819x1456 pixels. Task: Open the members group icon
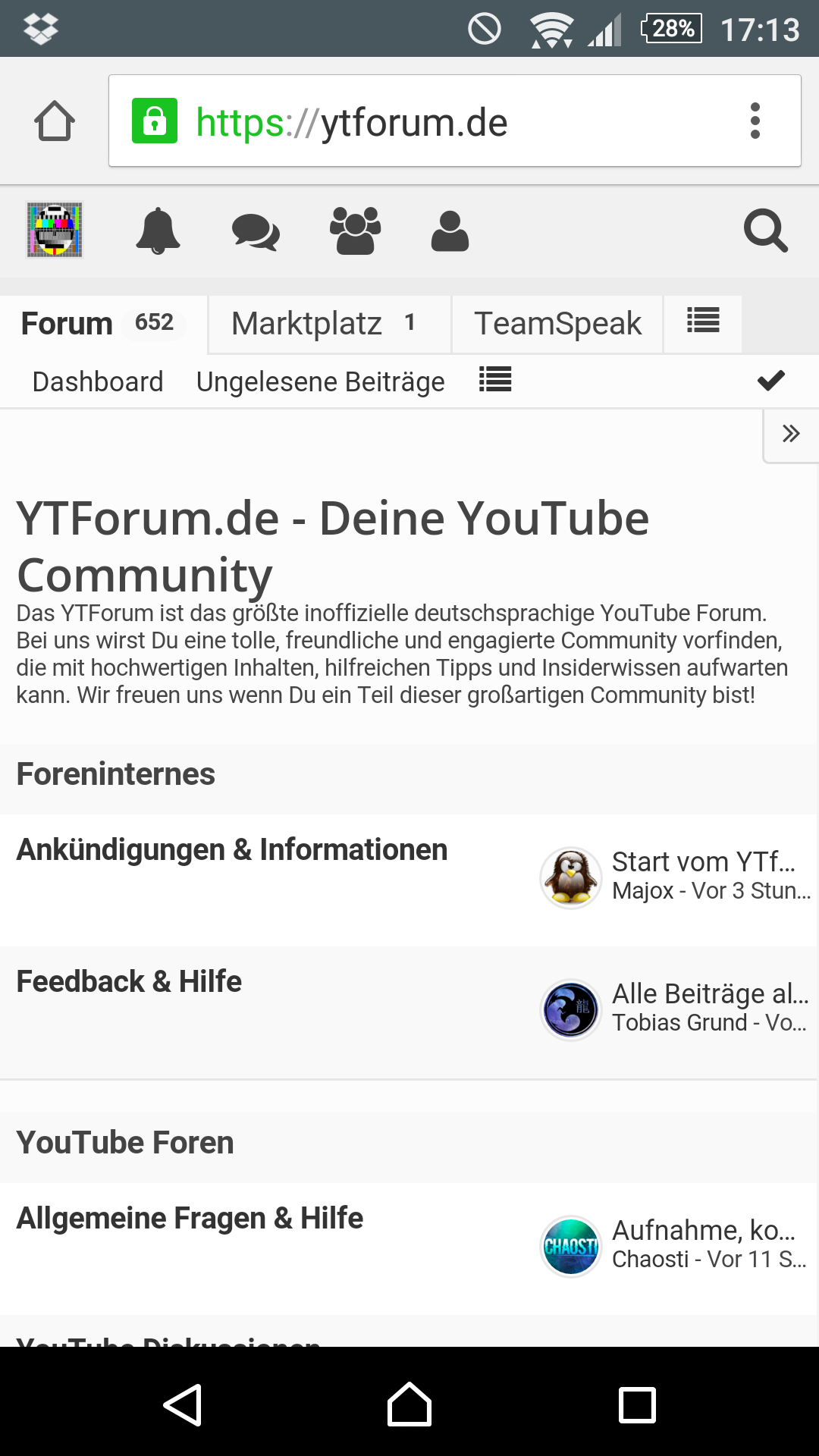tap(355, 231)
